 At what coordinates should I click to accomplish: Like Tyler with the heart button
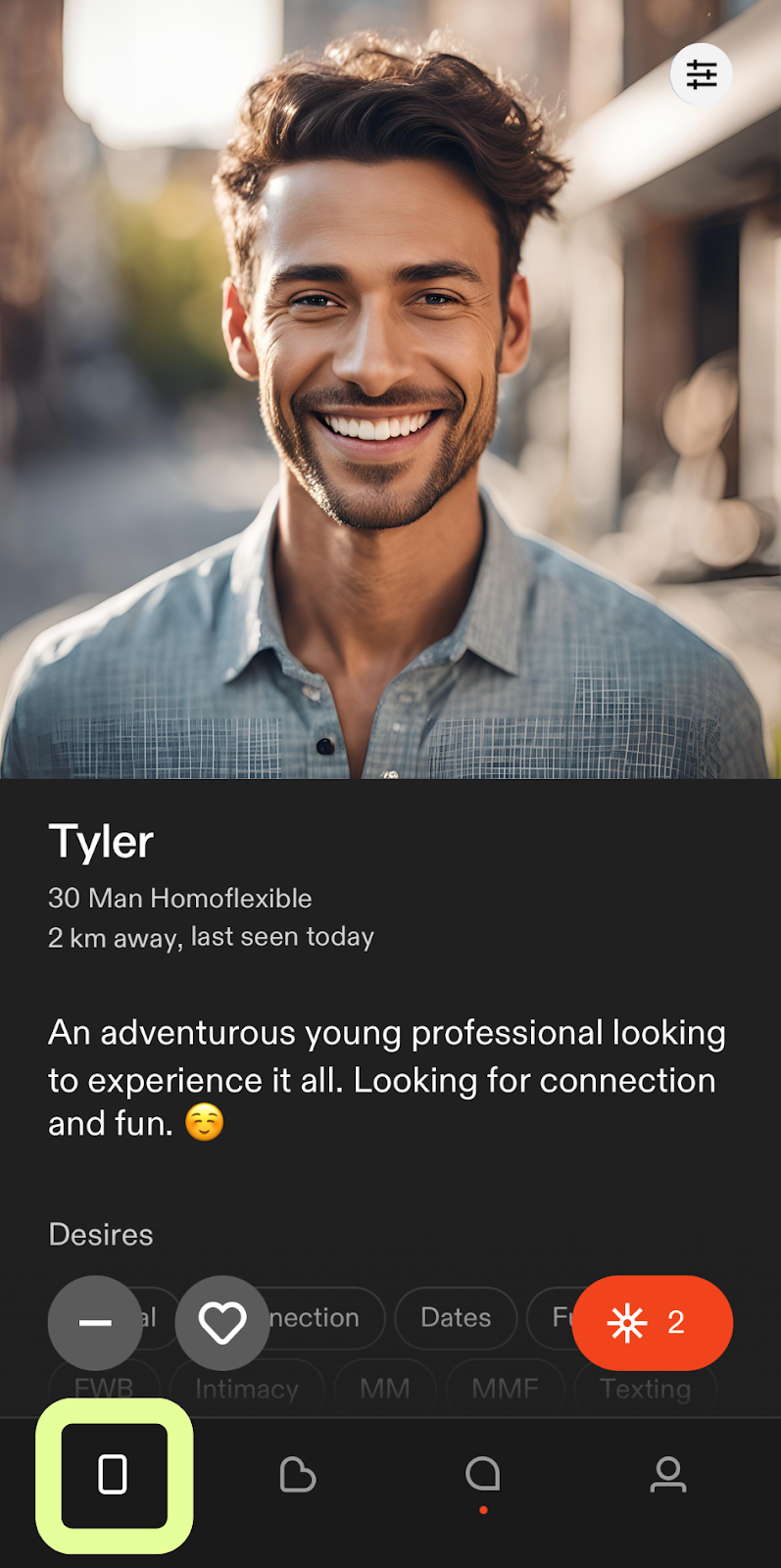click(x=222, y=1322)
